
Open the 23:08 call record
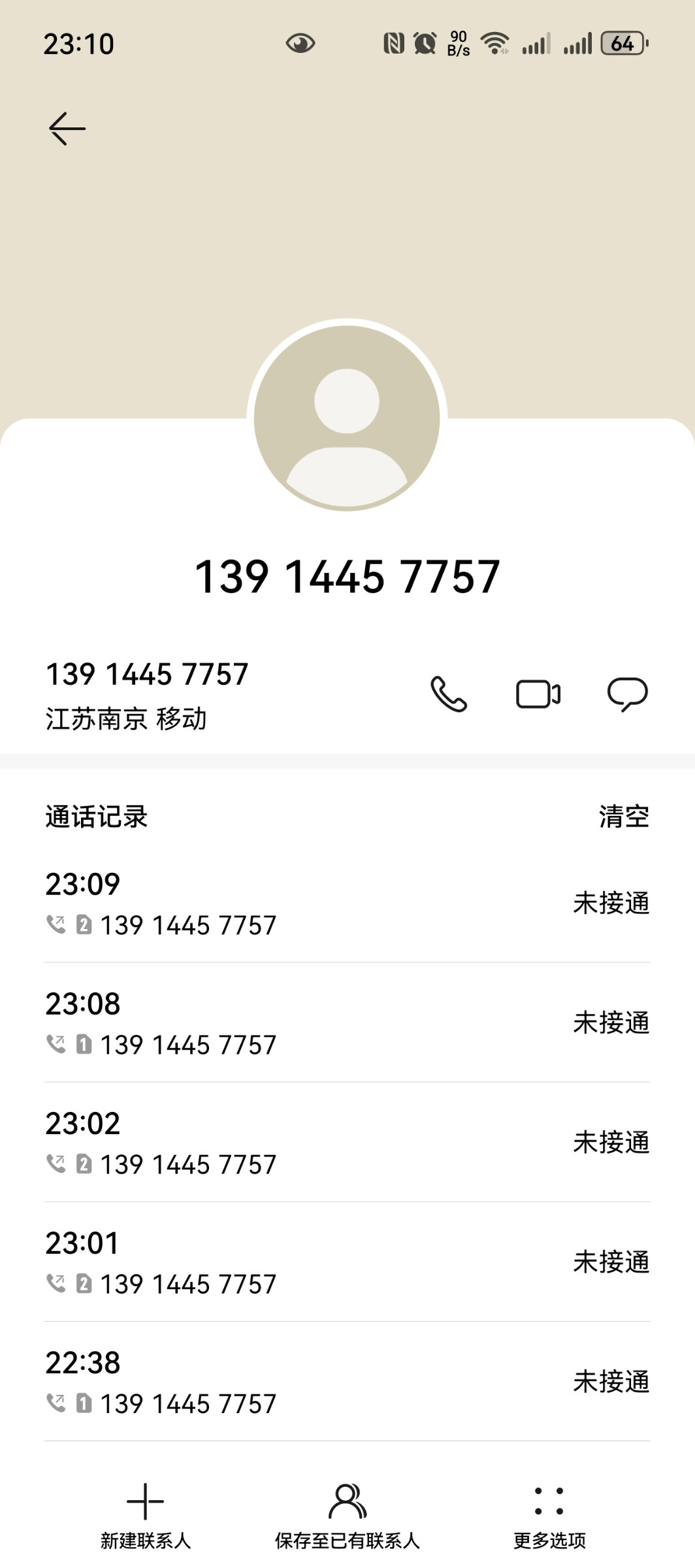pos(346,1023)
